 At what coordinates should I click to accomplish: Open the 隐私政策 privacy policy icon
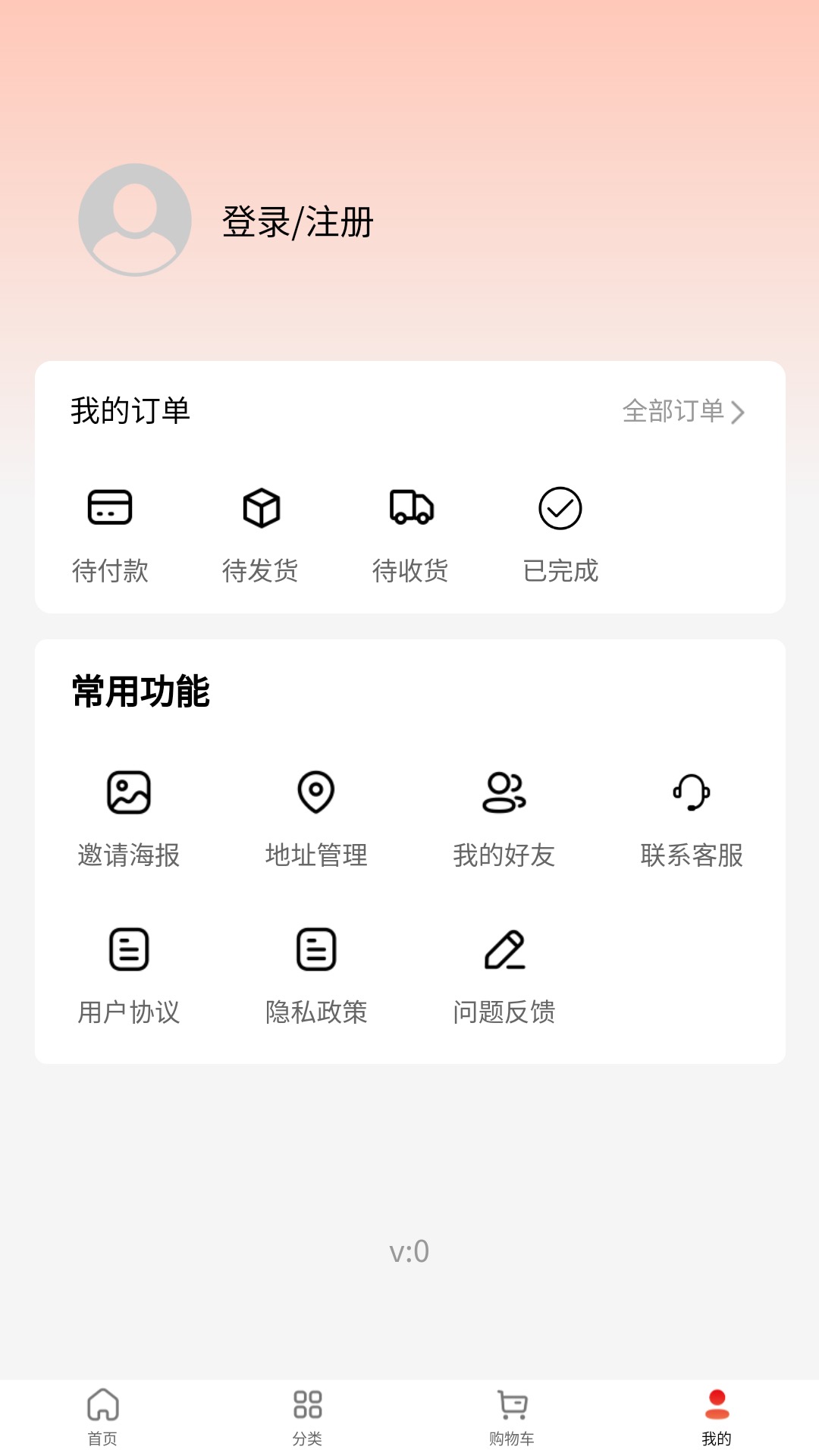tap(316, 949)
